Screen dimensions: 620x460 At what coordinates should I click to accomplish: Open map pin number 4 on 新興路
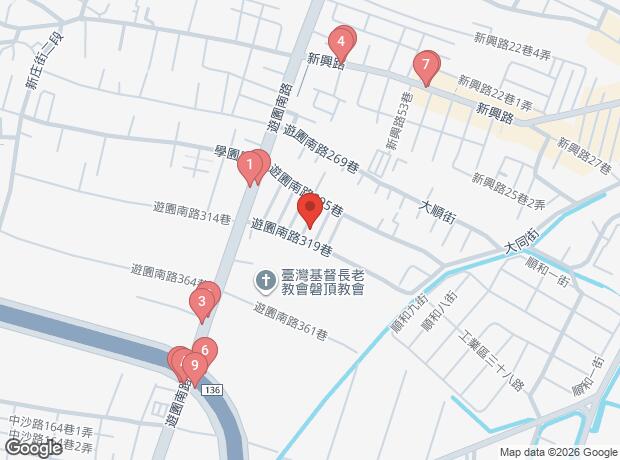click(342, 42)
